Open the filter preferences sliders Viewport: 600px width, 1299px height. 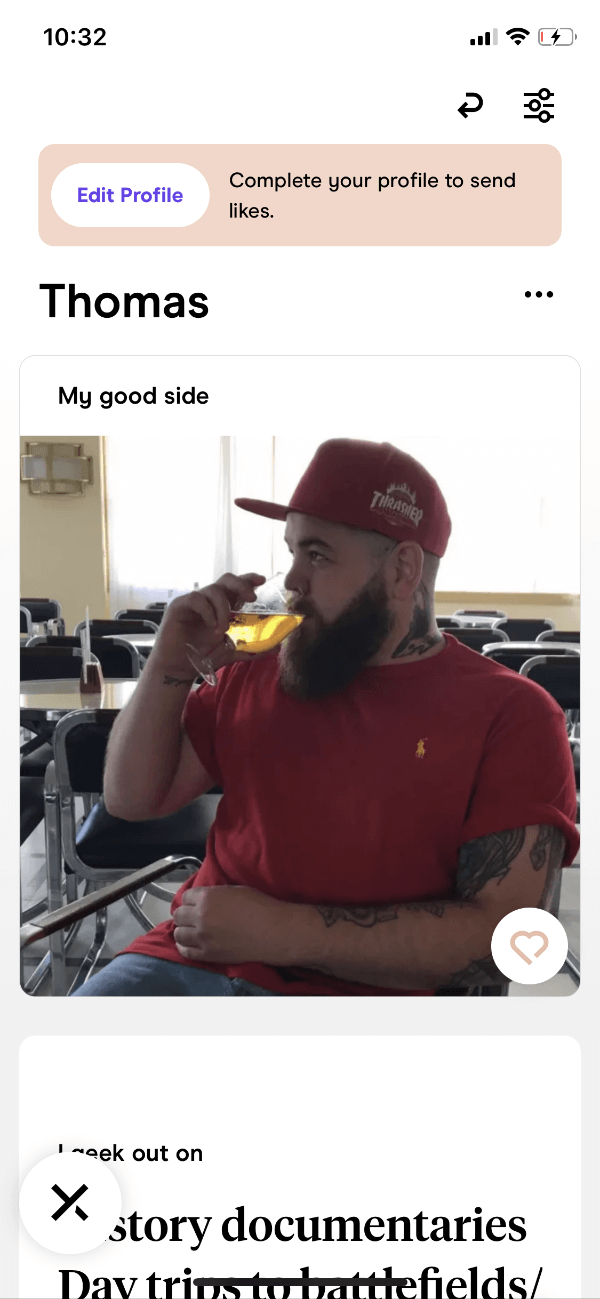pyautogui.click(x=539, y=105)
